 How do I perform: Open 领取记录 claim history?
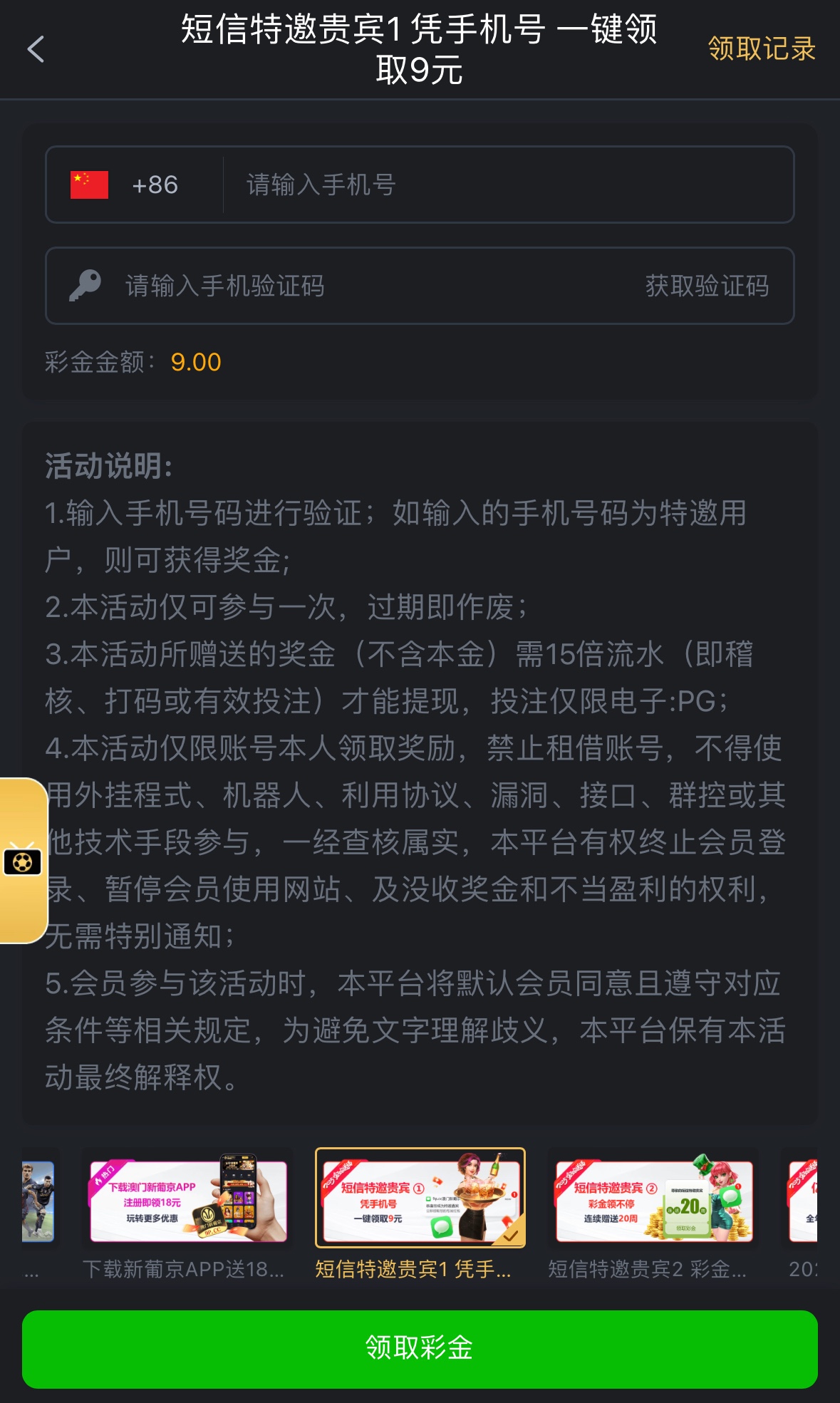pyautogui.click(x=761, y=49)
